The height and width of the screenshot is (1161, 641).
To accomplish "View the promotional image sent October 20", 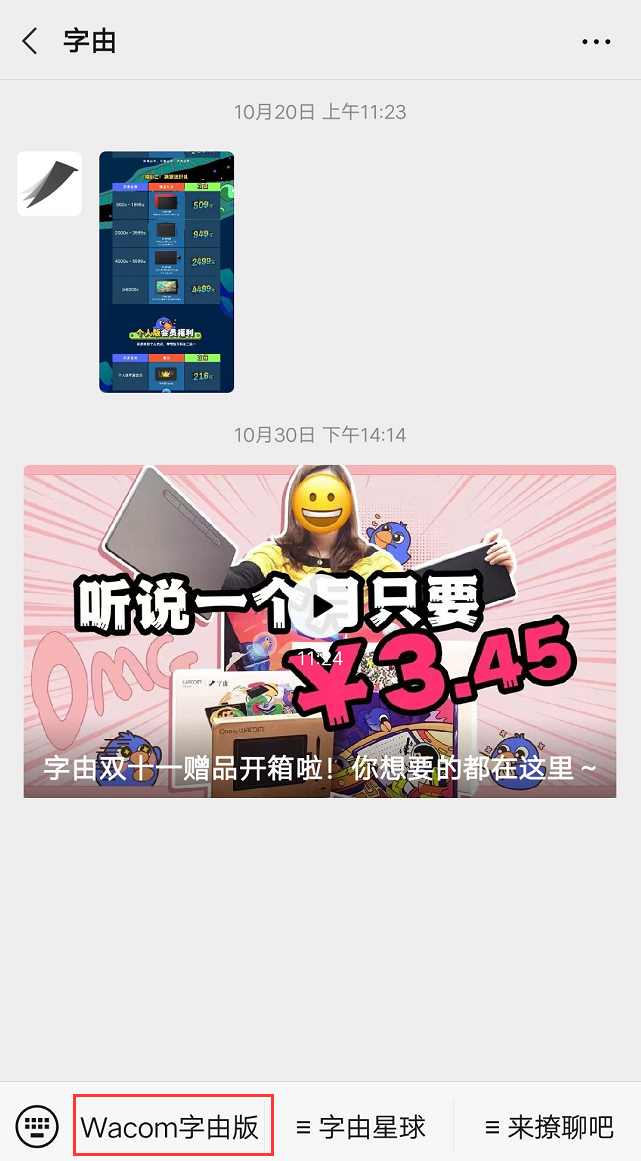I will coord(166,272).
